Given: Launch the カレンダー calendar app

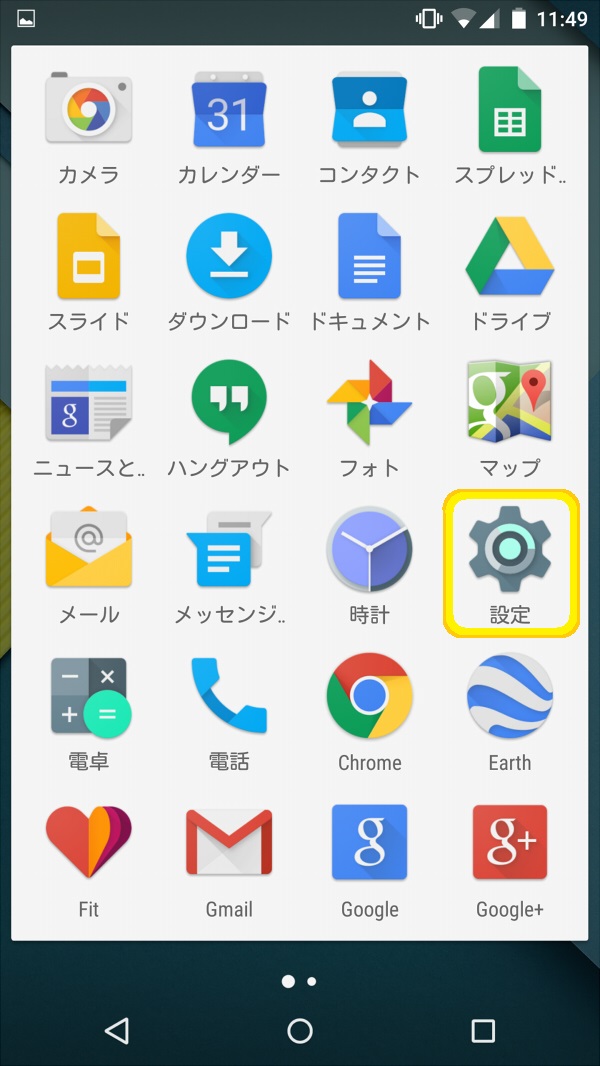Looking at the screenshot, I should (229, 111).
